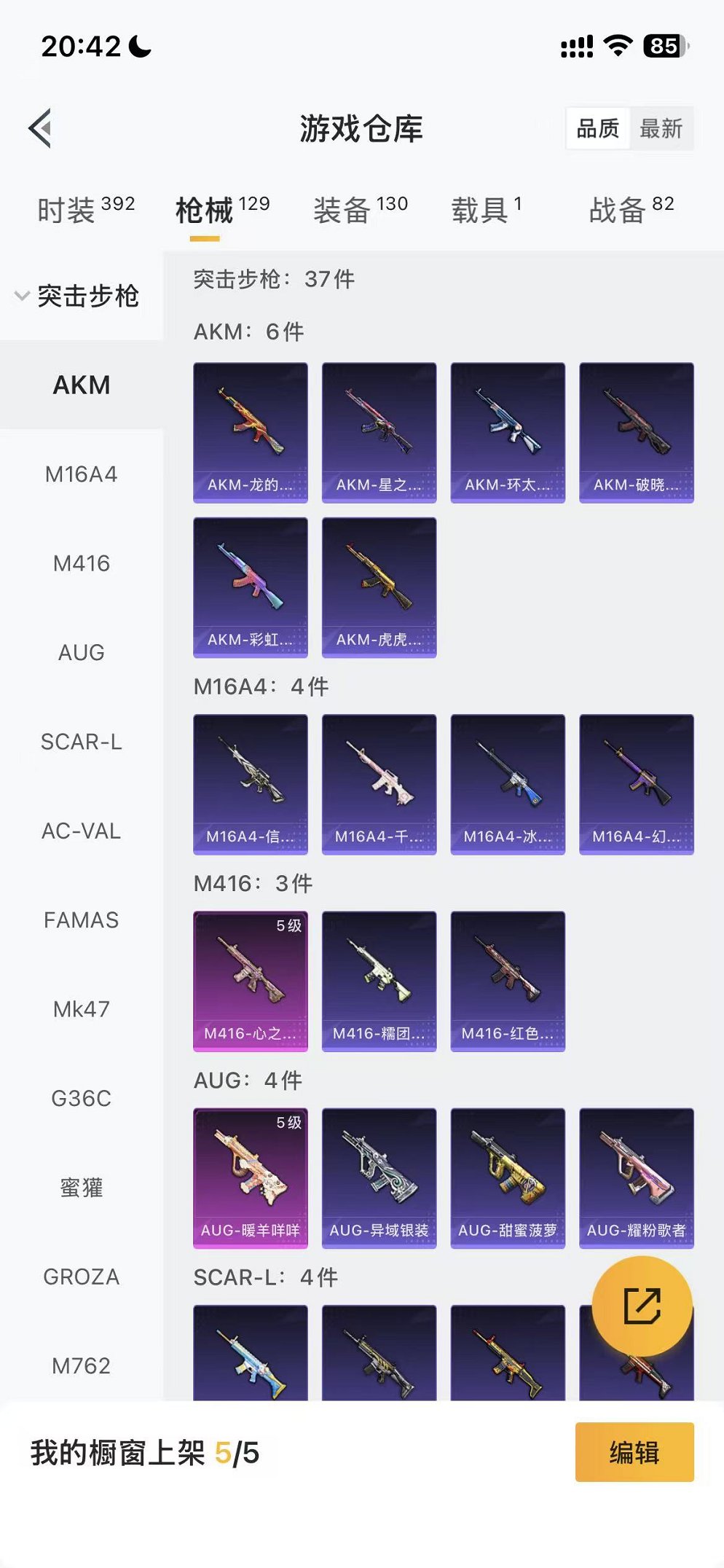Switch to the 时装 tab
This screenshot has height=1568, width=724.
pos(85,210)
